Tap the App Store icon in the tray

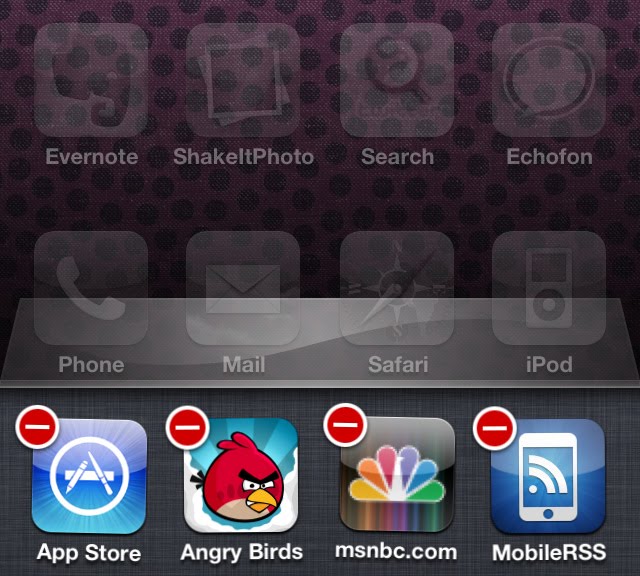click(89, 476)
